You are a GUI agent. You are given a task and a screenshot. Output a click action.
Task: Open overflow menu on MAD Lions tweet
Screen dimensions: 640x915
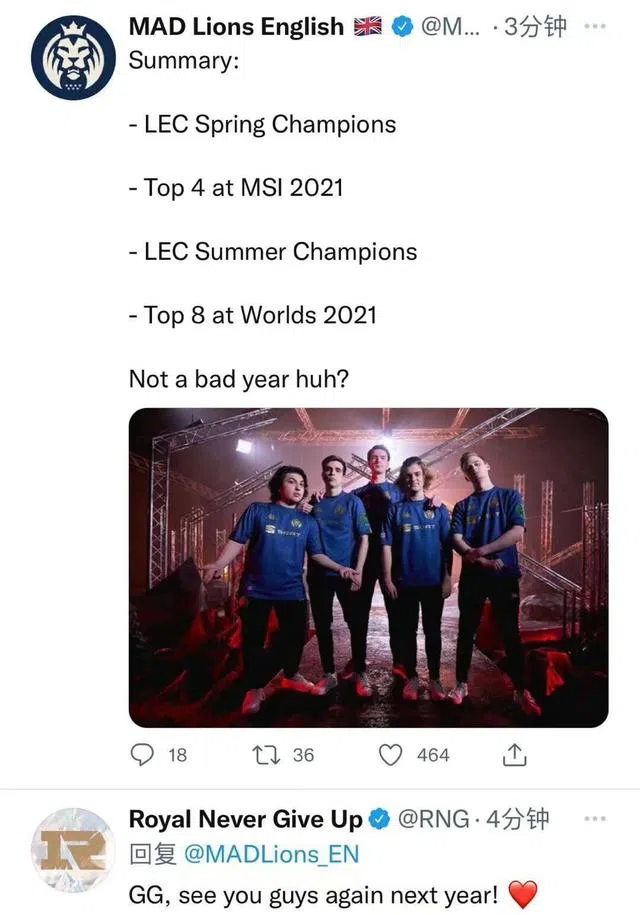click(x=595, y=27)
